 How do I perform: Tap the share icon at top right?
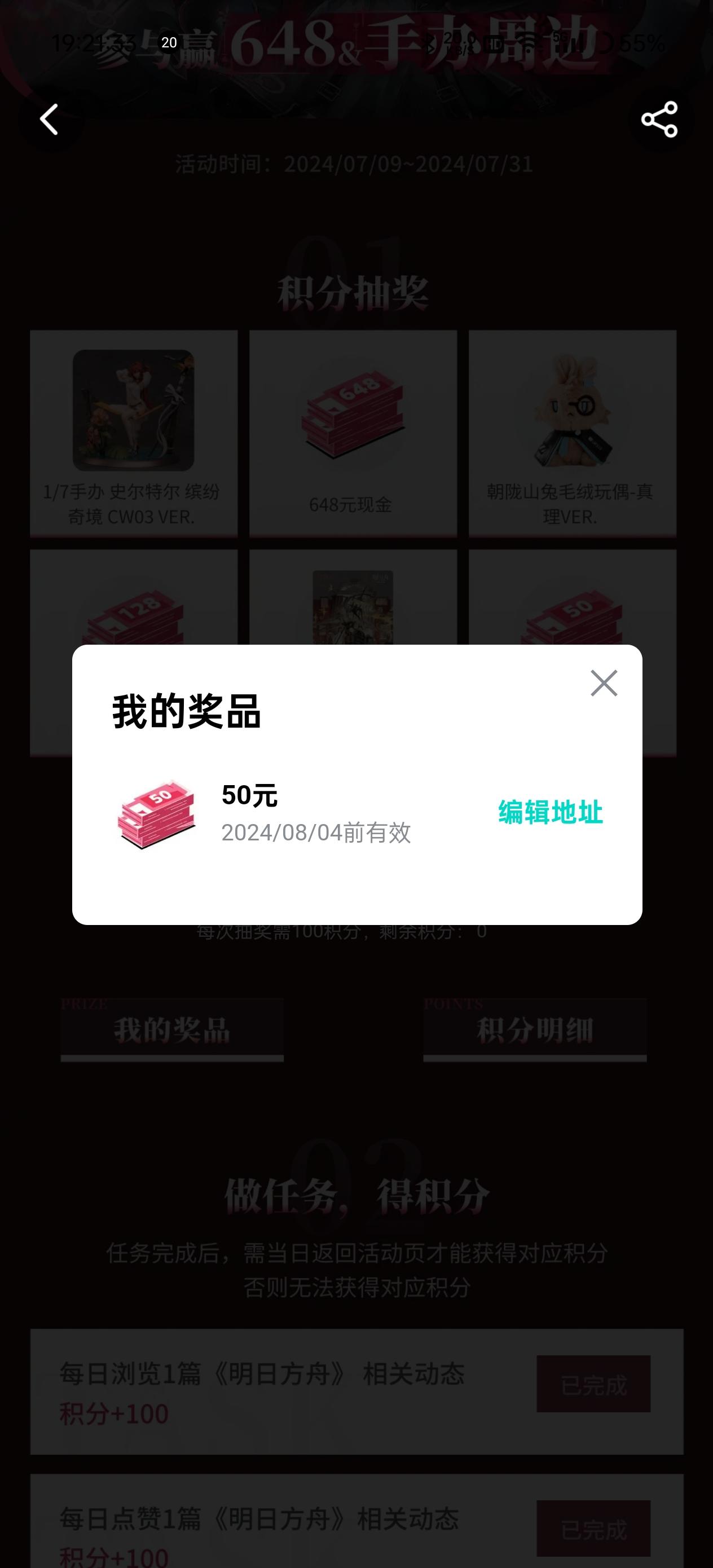coord(661,120)
